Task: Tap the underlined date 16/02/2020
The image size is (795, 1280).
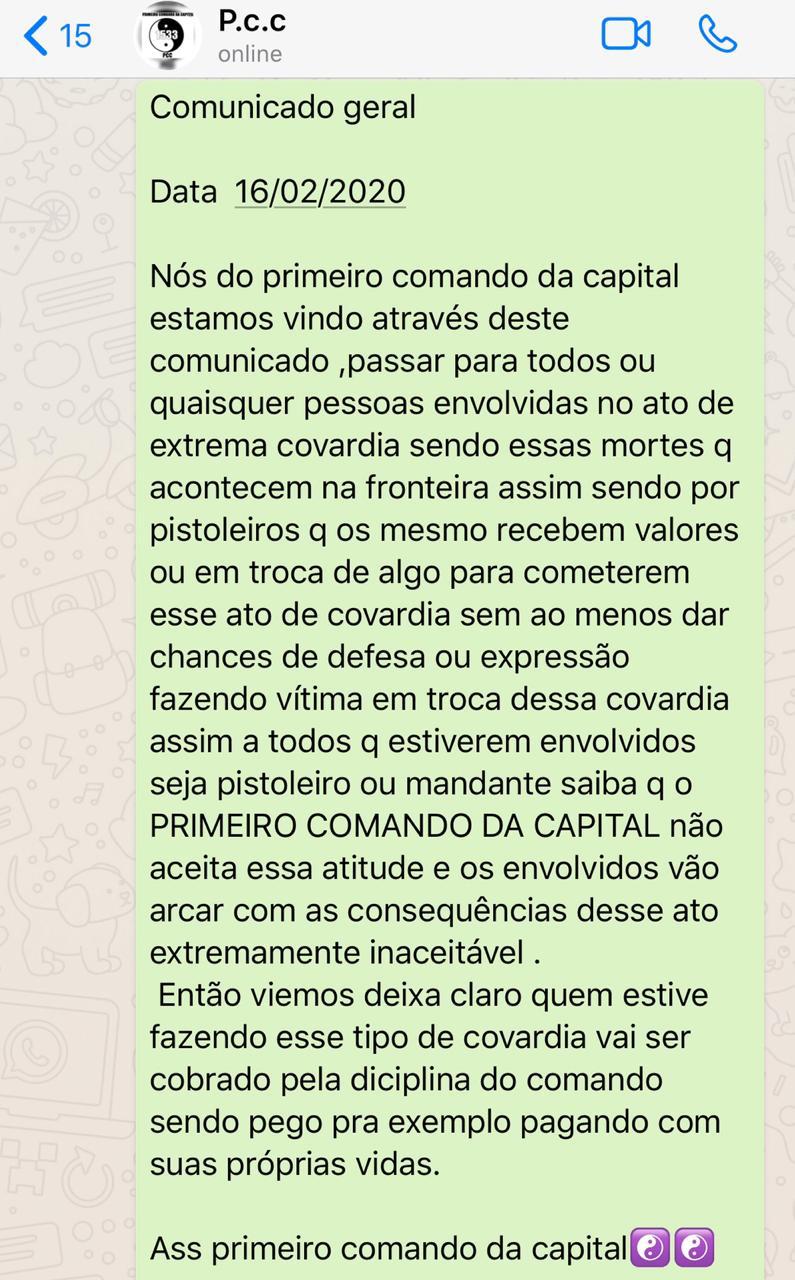Action: [x=320, y=191]
